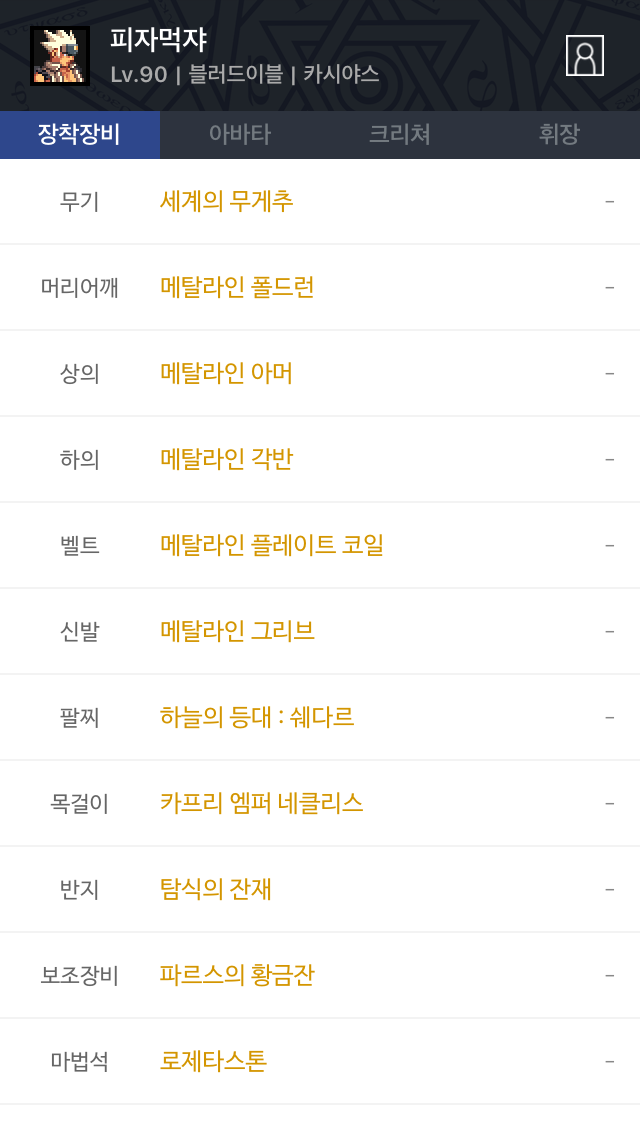Open magic stone 로제타스톤
Viewport: 640px width, 1136px height.
point(213,1061)
